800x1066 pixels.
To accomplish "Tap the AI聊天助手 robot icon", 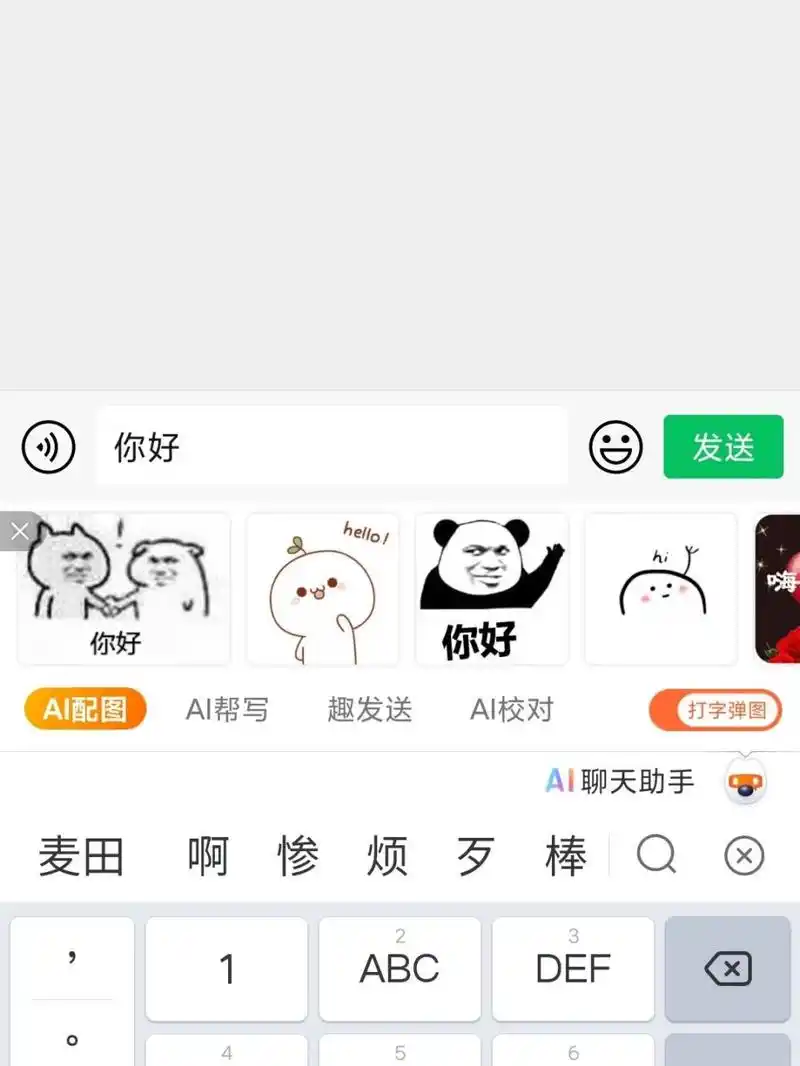I will tap(745, 783).
